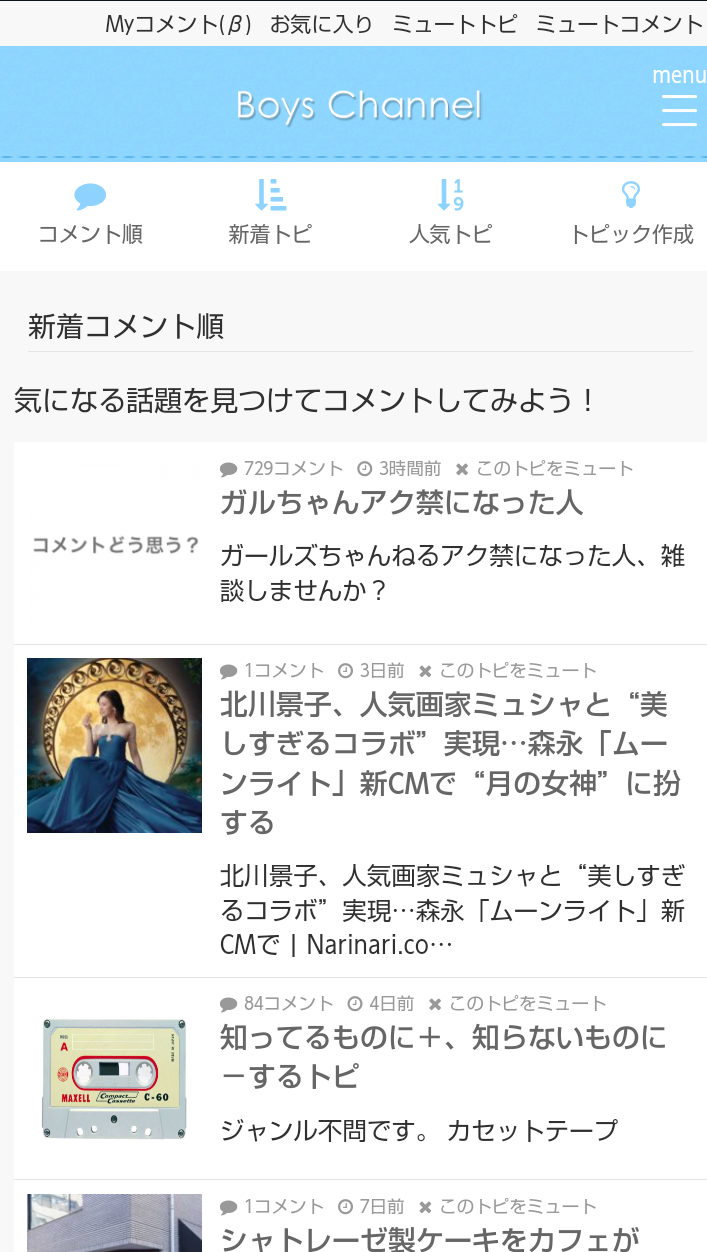
Task: Mute the シャトレーゼ製ケーキ topic
Action: (x=508, y=1206)
